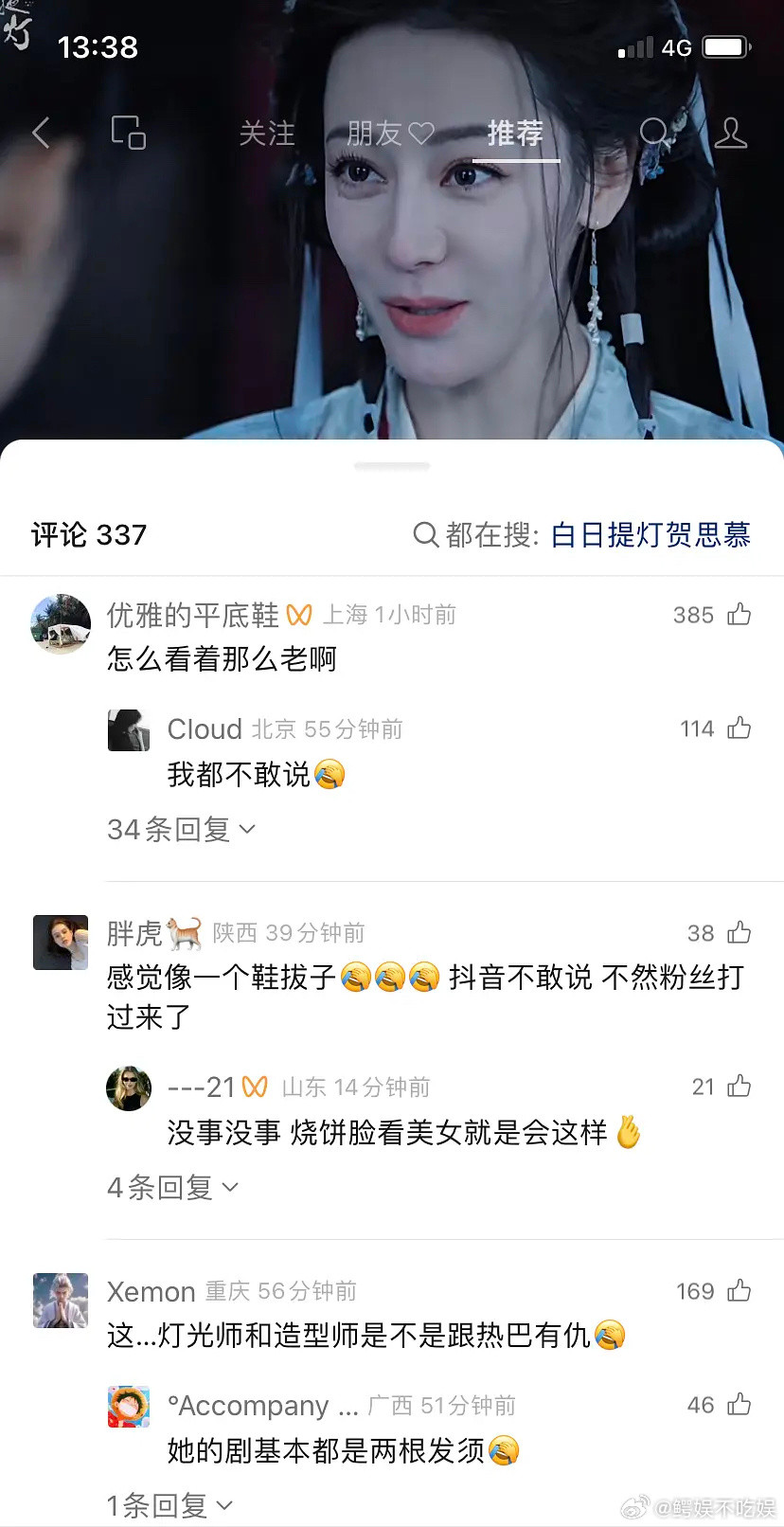Like 胖虎's comment

pyautogui.click(x=739, y=933)
